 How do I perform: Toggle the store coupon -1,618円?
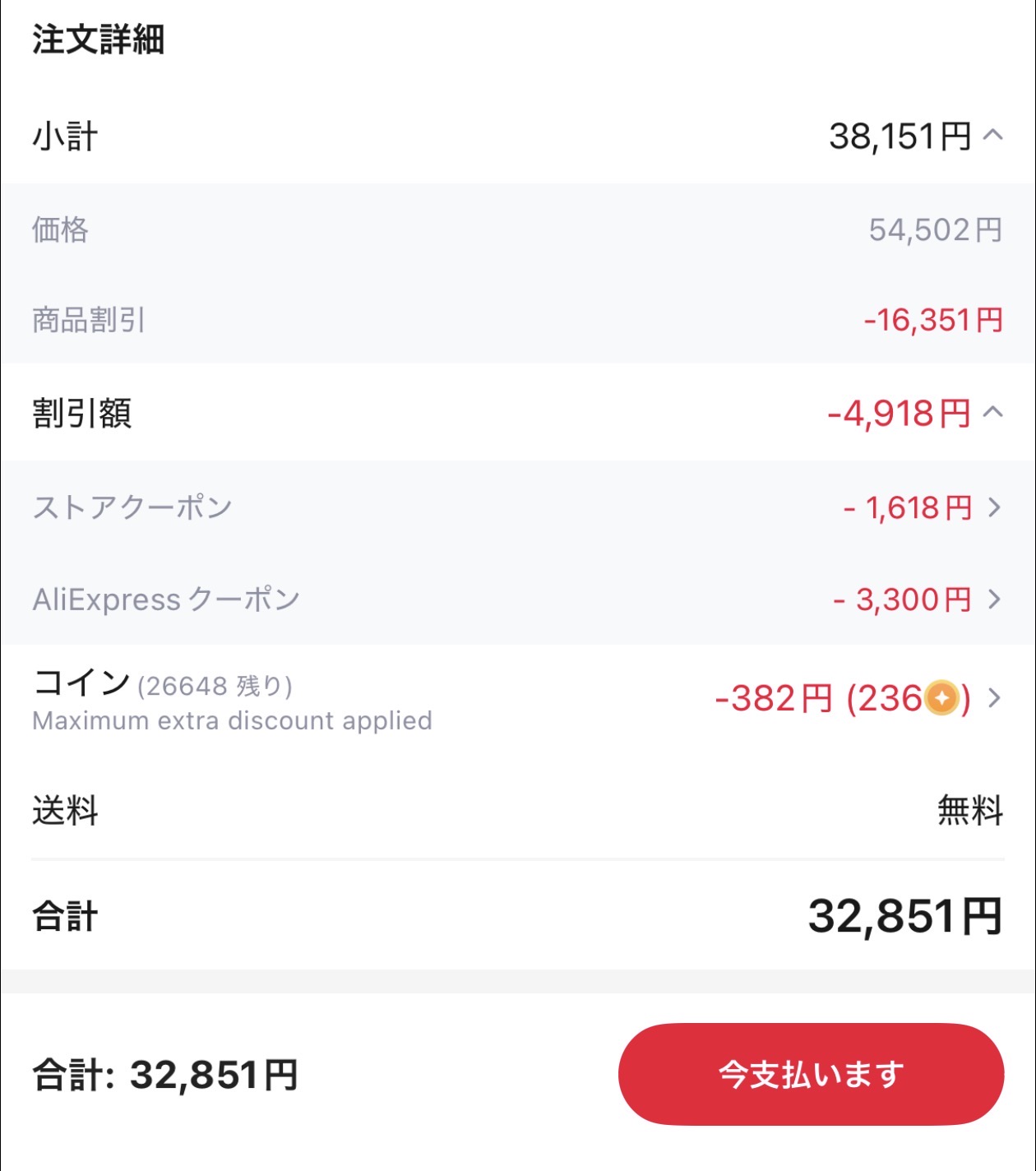click(493, 508)
